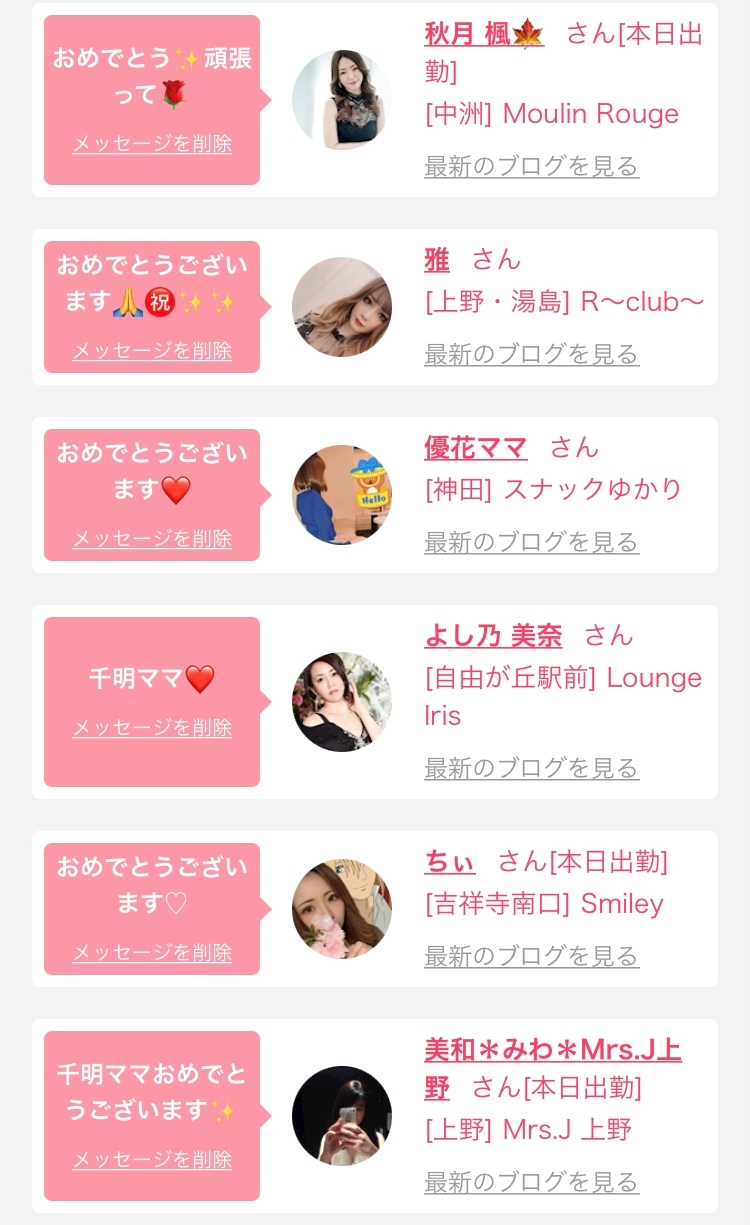Image resolution: width=750 pixels, height=1225 pixels.
Task: Delete the message from 美和＊みわ＊Mrs.J上野
Action: coord(152,1160)
